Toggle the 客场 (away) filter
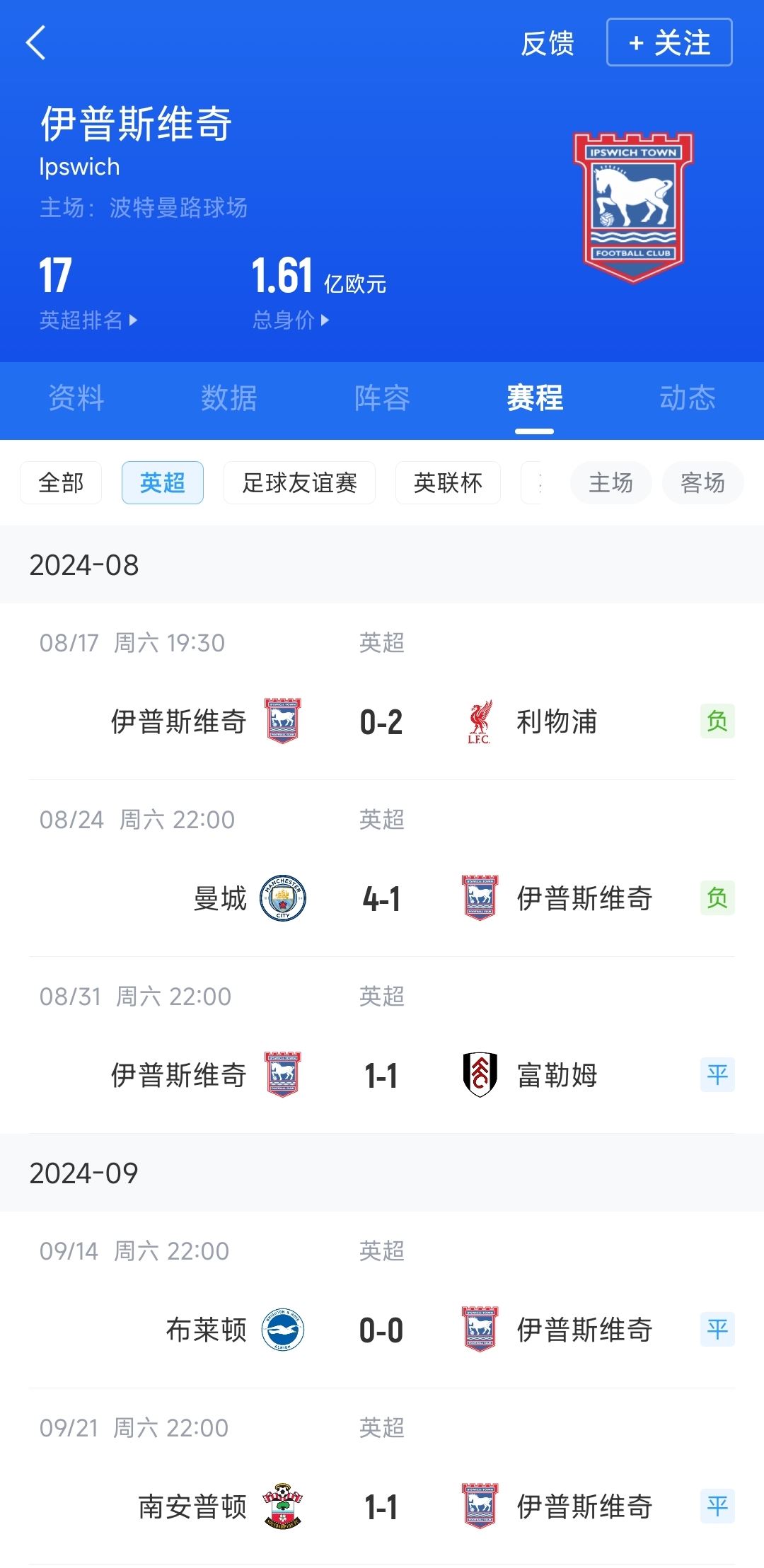Screen dimensions: 764x1568 pos(702,483)
